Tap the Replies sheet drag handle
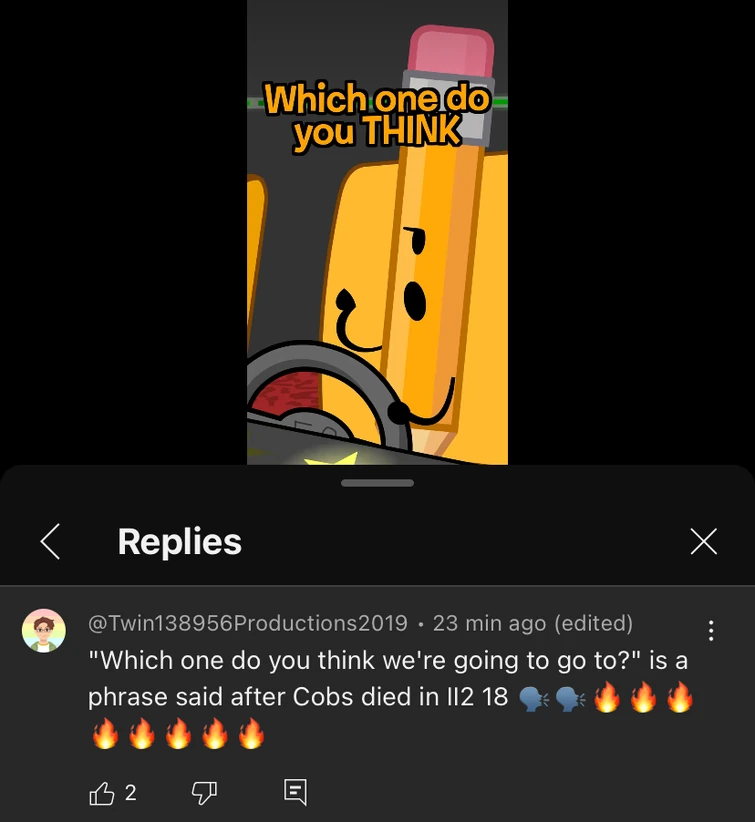This screenshot has height=822, width=755. click(x=377, y=483)
